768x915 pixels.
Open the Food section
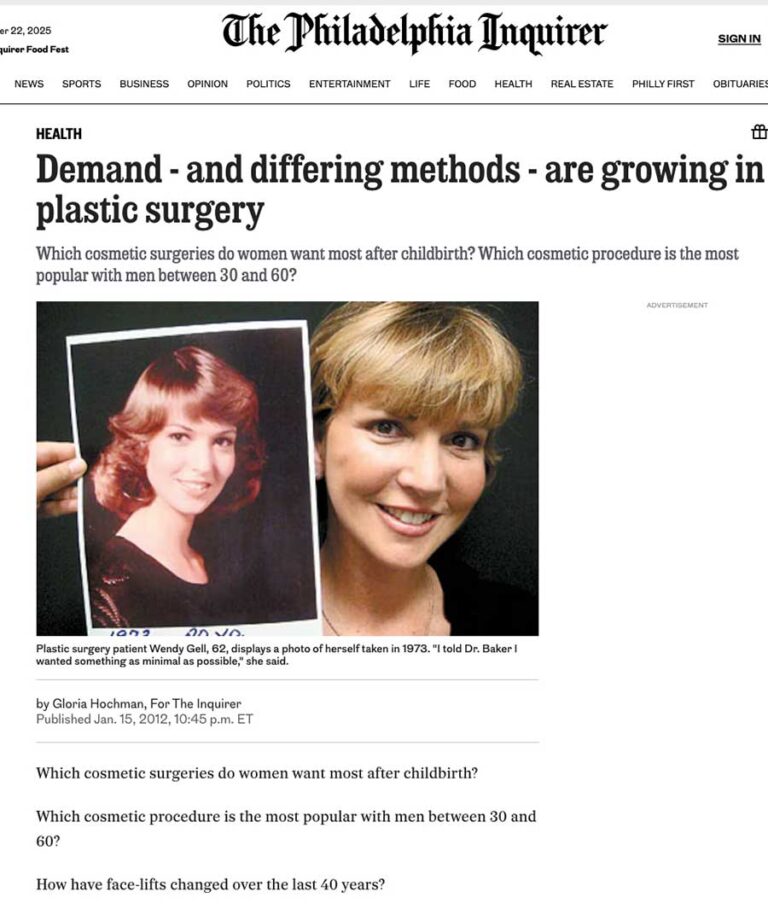click(462, 84)
